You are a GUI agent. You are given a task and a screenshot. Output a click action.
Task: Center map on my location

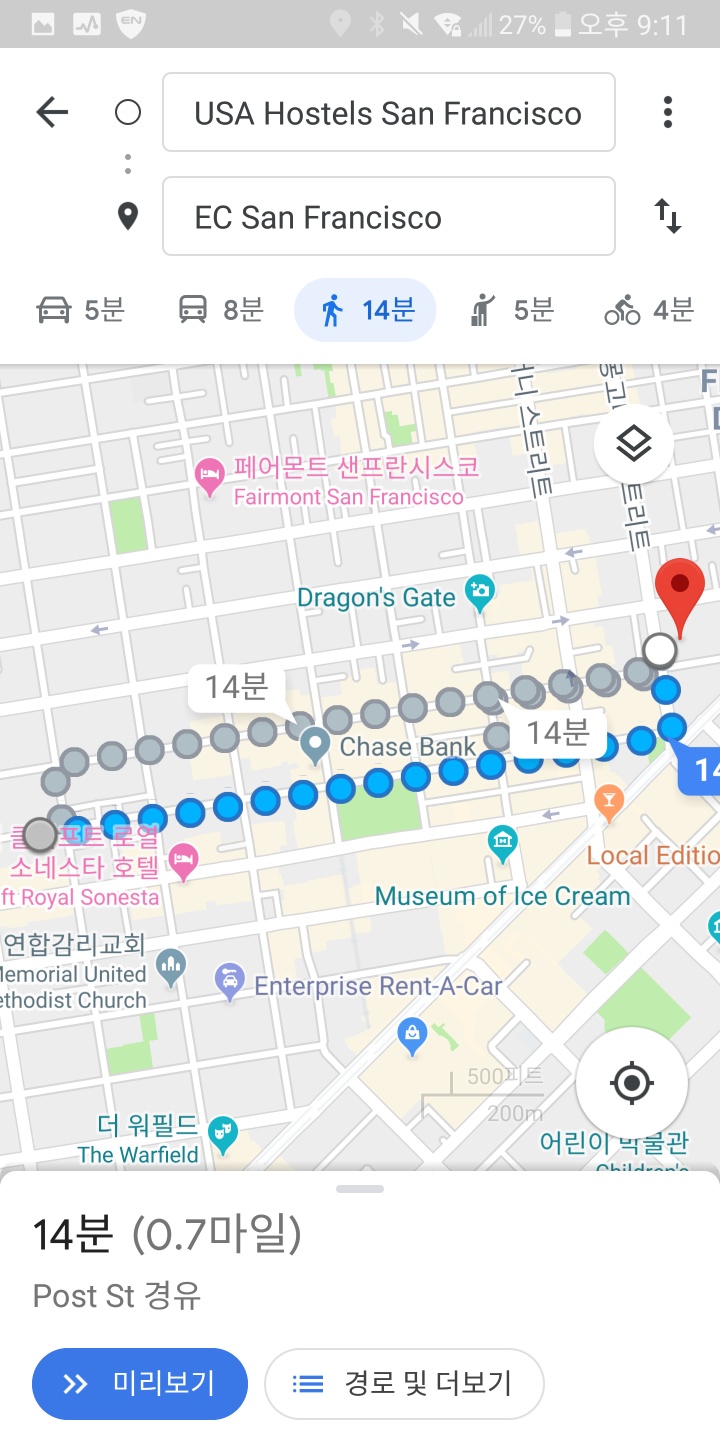pyautogui.click(x=632, y=1082)
